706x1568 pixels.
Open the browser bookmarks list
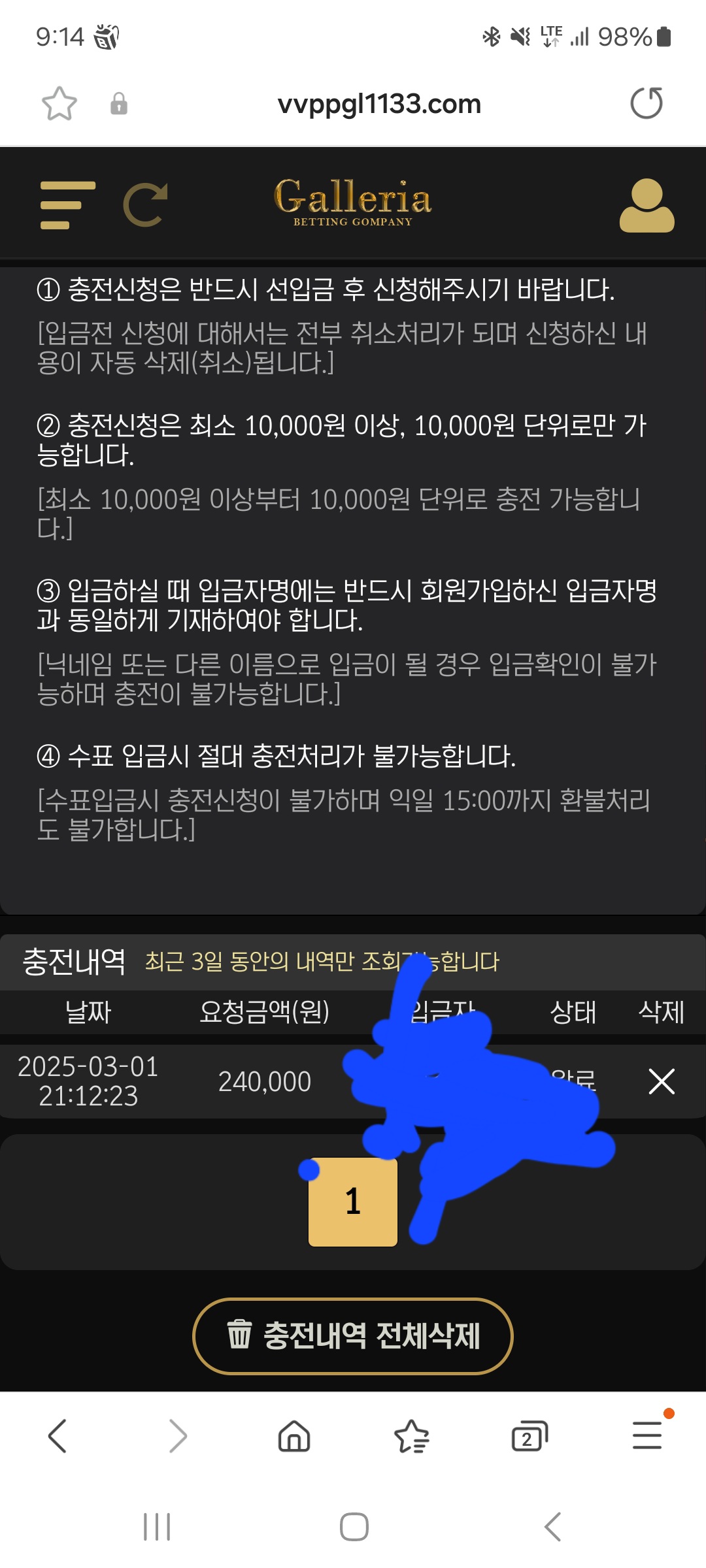412,1436
